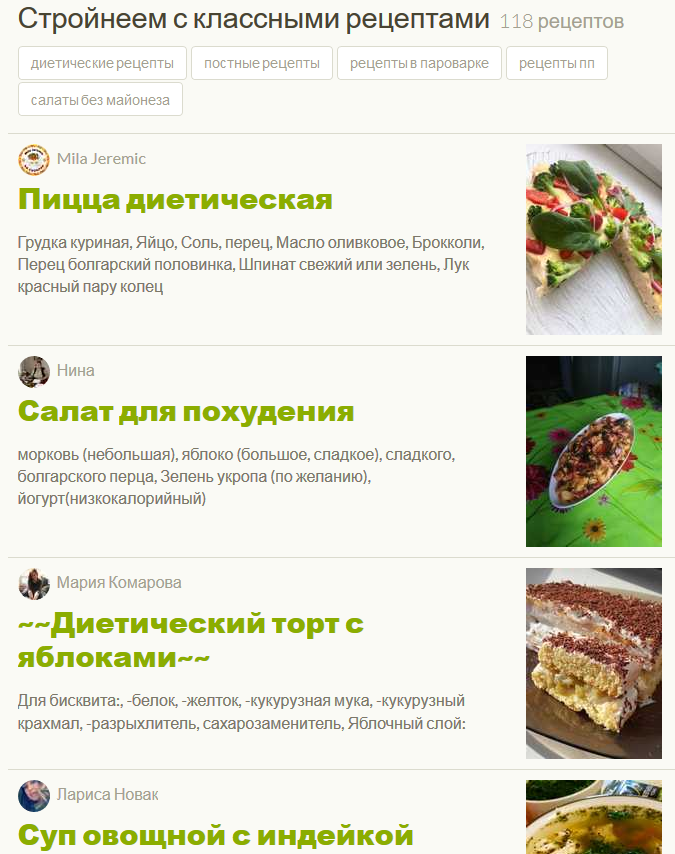675x854 pixels.
Task: View the apple diet cake photo
Action: click(593, 663)
